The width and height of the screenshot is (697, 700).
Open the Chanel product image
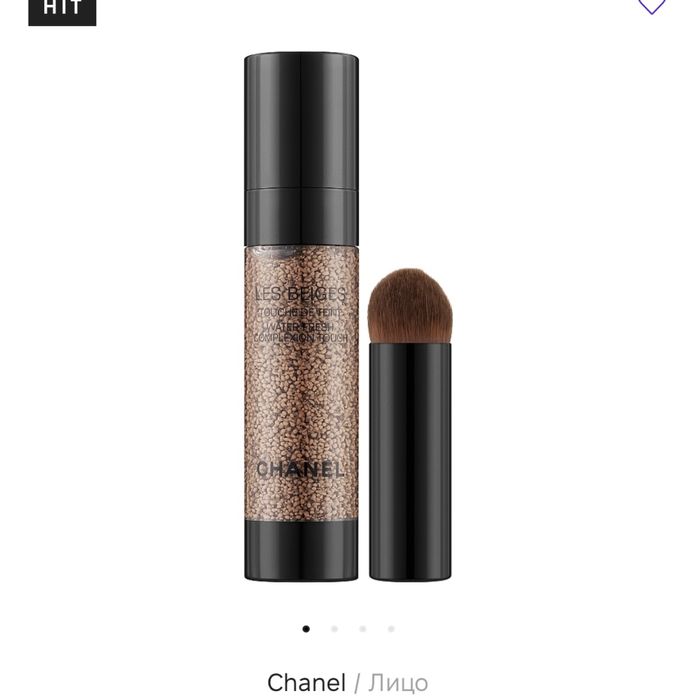coord(347,318)
